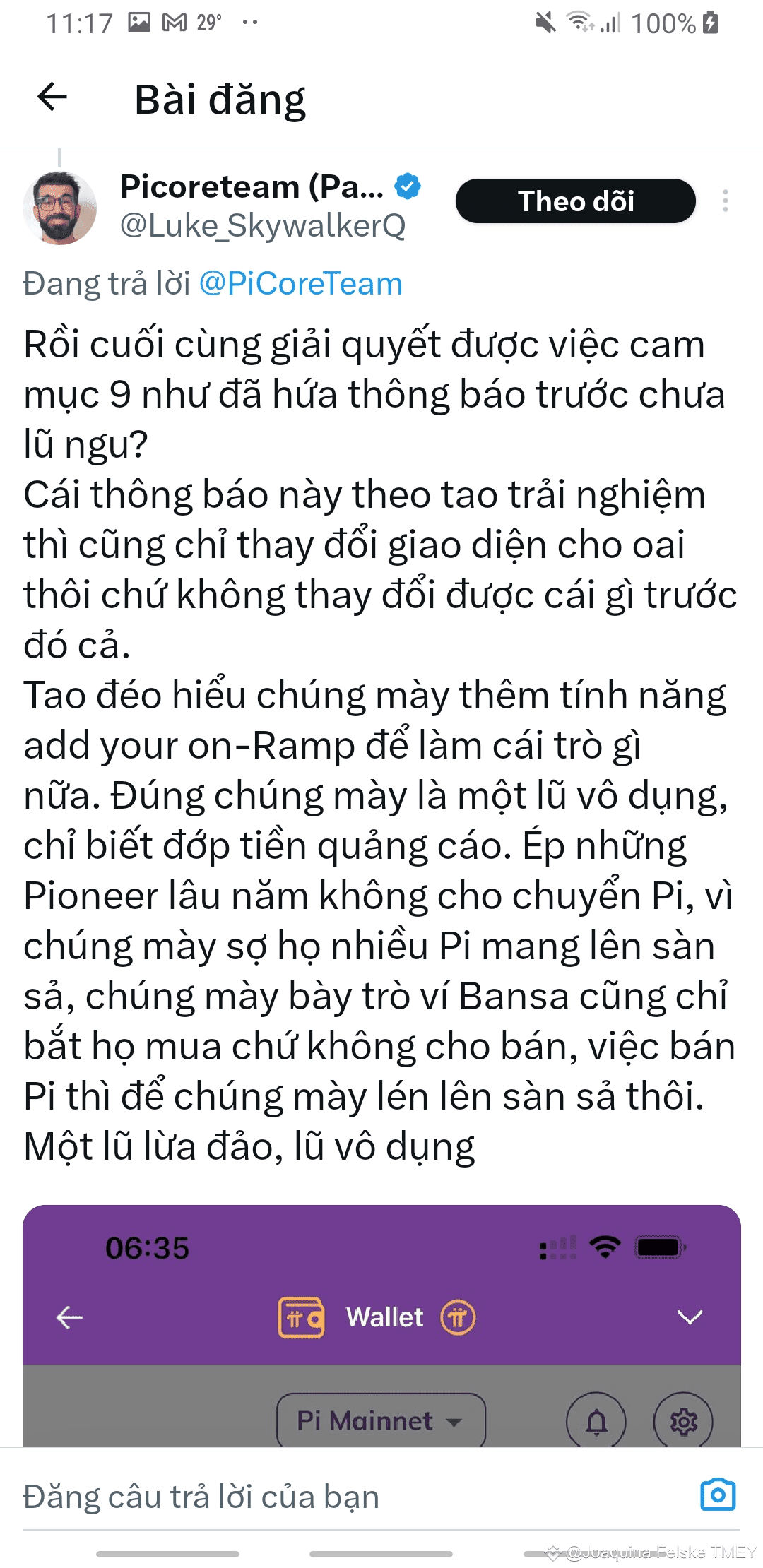Open the camera icon to attach a photo
The height and width of the screenshot is (1568, 763).
(x=717, y=1495)
